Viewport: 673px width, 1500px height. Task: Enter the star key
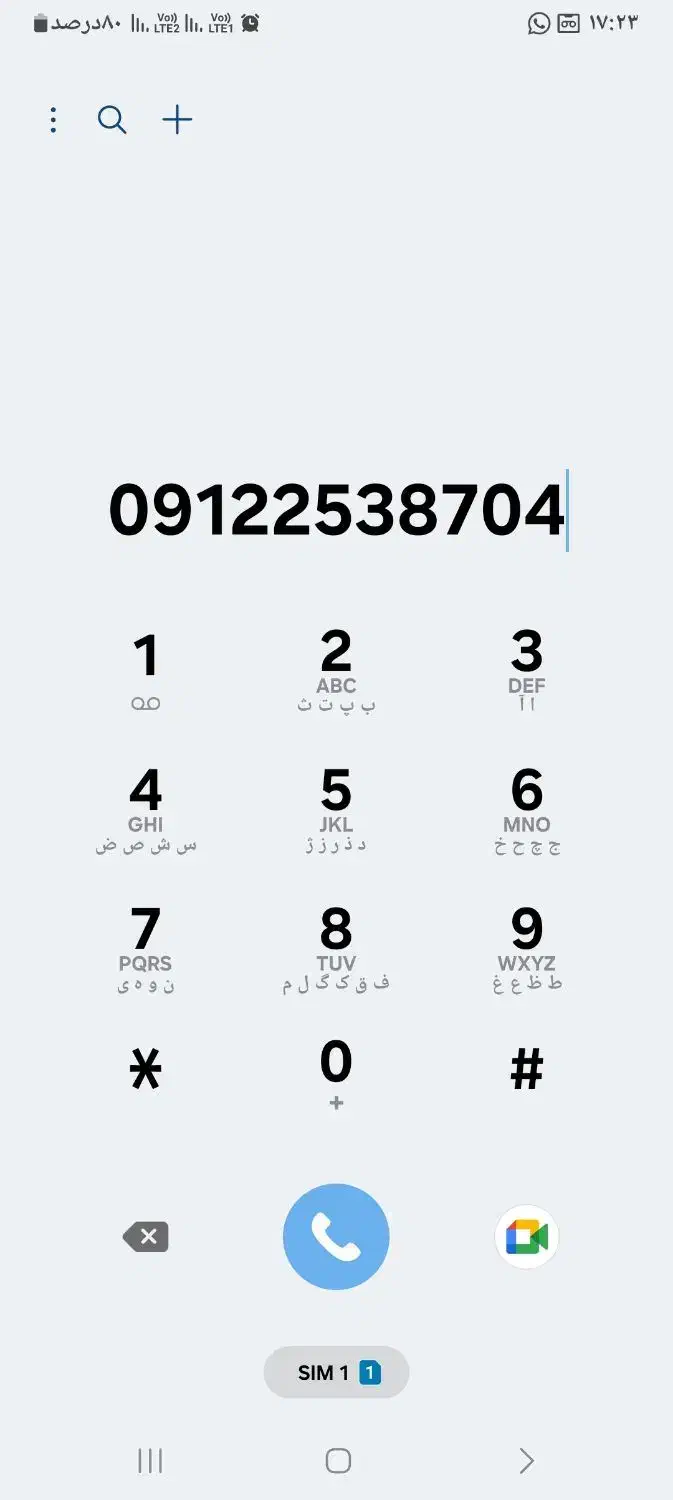click(x=146, y=1071)
